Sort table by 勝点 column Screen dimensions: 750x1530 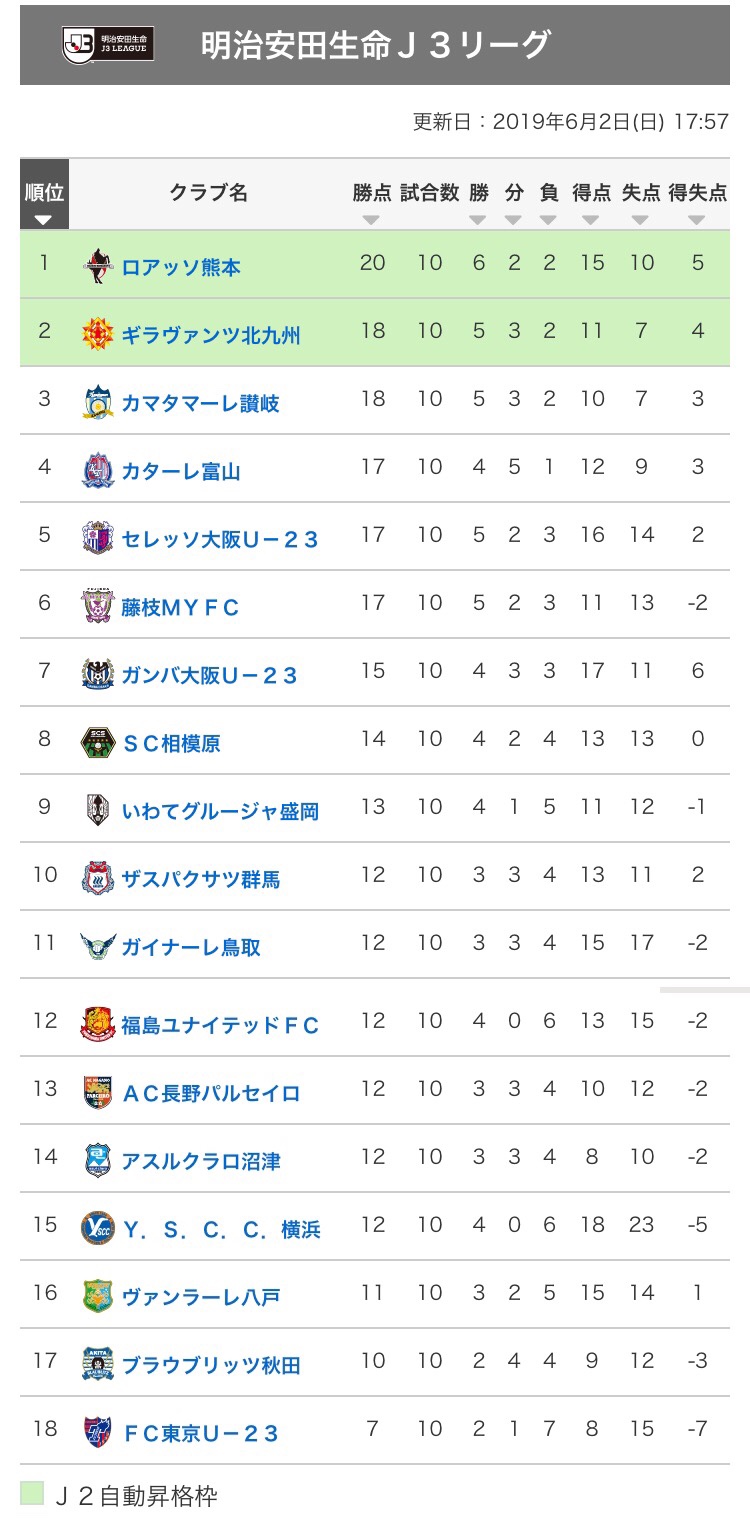click(x=371, y=202)
